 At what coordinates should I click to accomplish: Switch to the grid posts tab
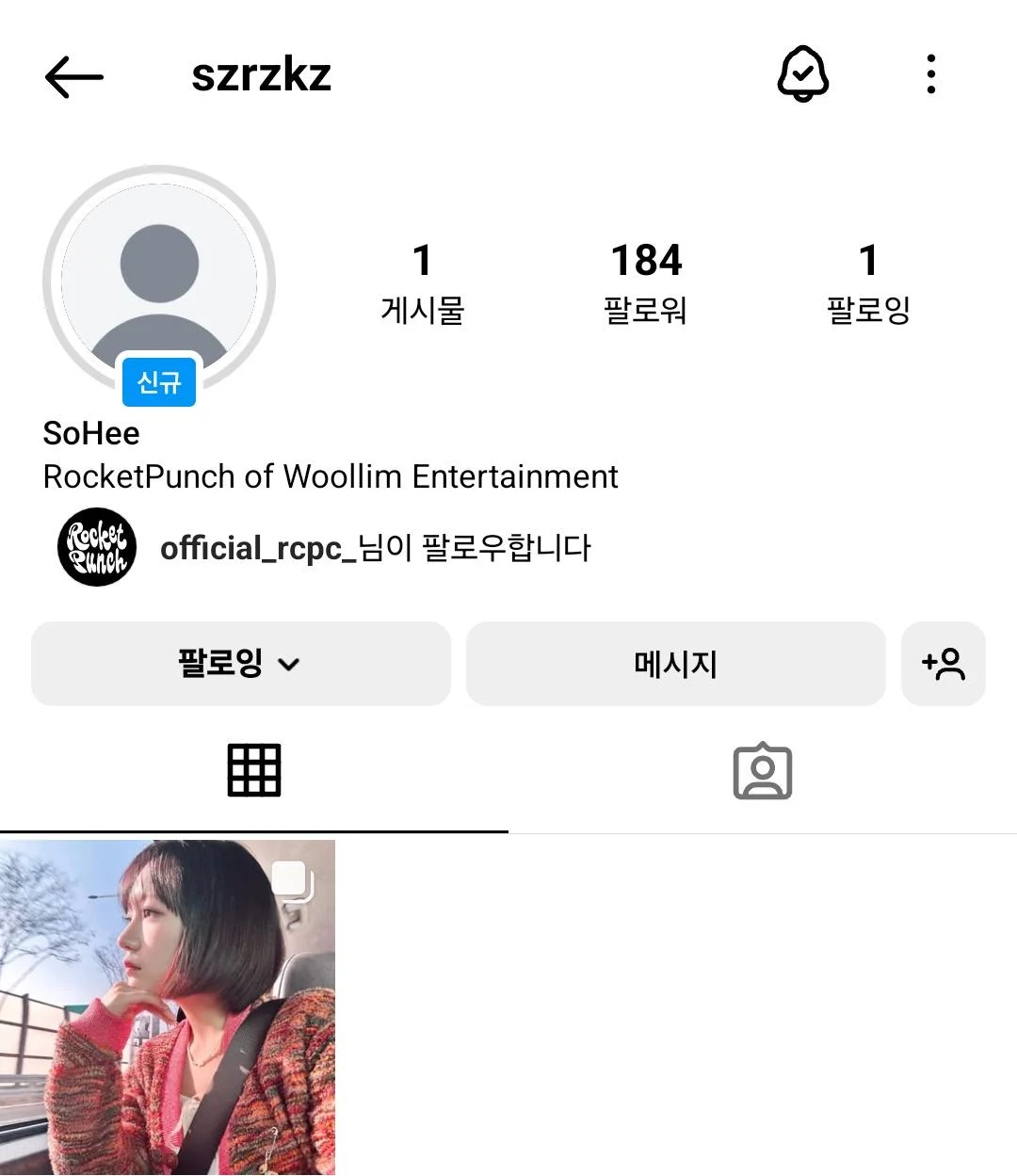pos(253,769)
